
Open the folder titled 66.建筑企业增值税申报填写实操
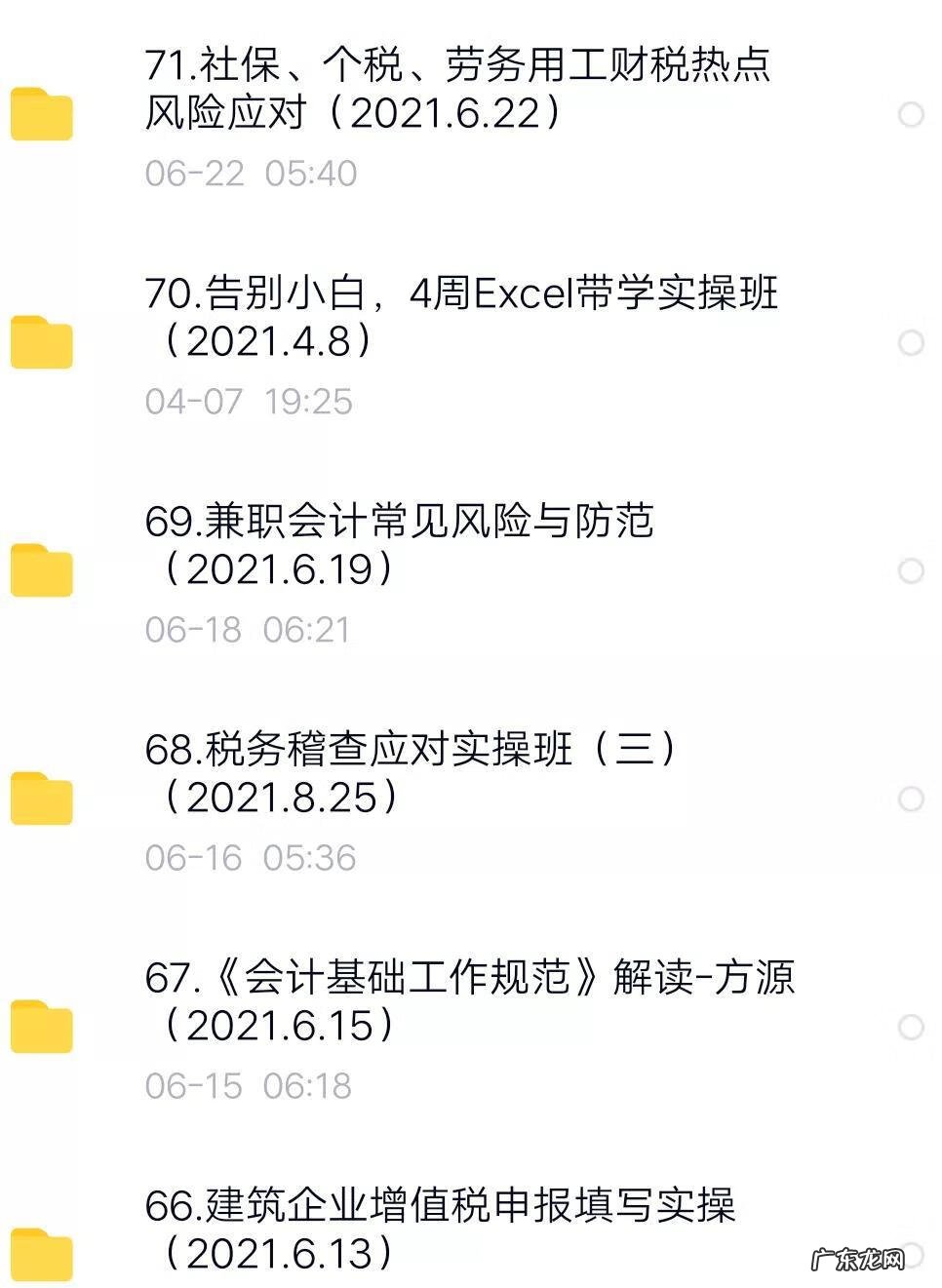(x=439, y=1229)
